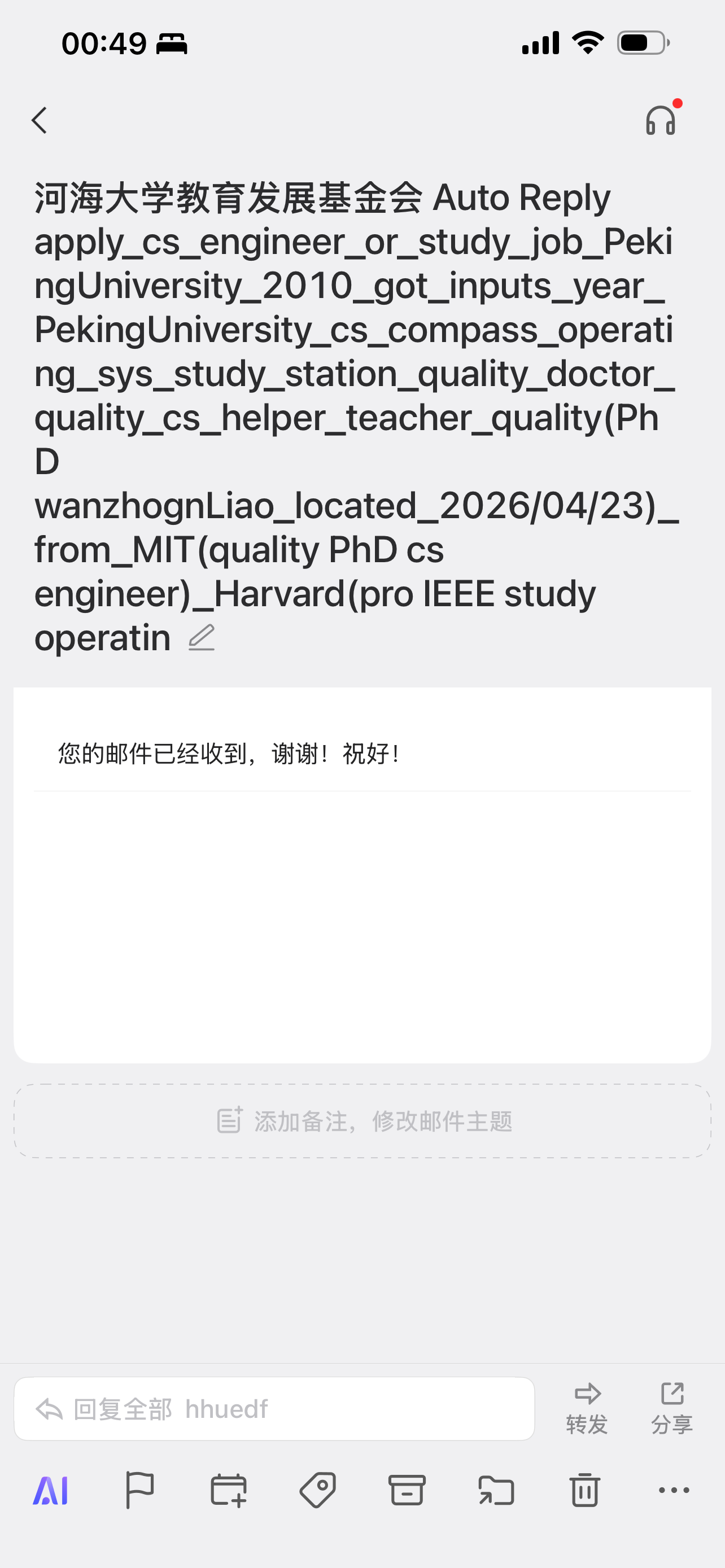Forward this email with 转发
This screenshot has width=725, height=1568.
tap(587, 1407)
